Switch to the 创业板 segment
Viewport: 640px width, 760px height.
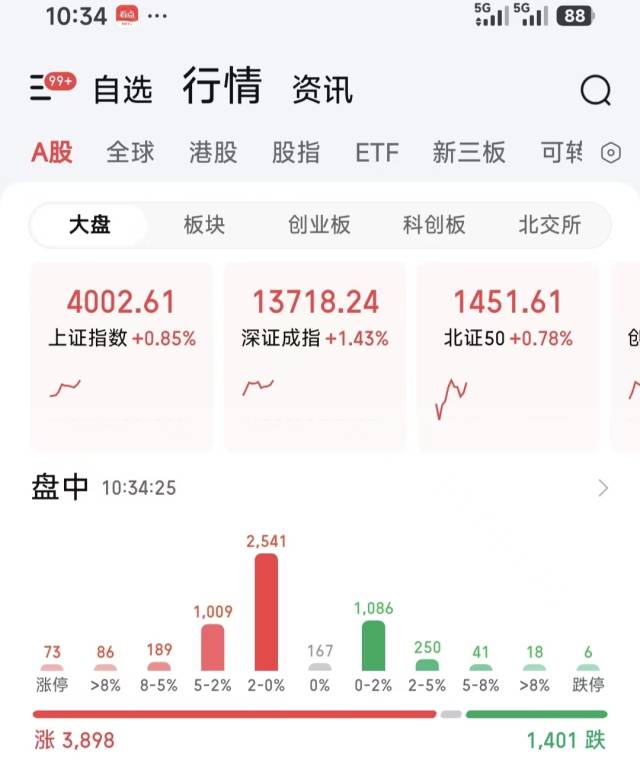(x=319, y=225)
